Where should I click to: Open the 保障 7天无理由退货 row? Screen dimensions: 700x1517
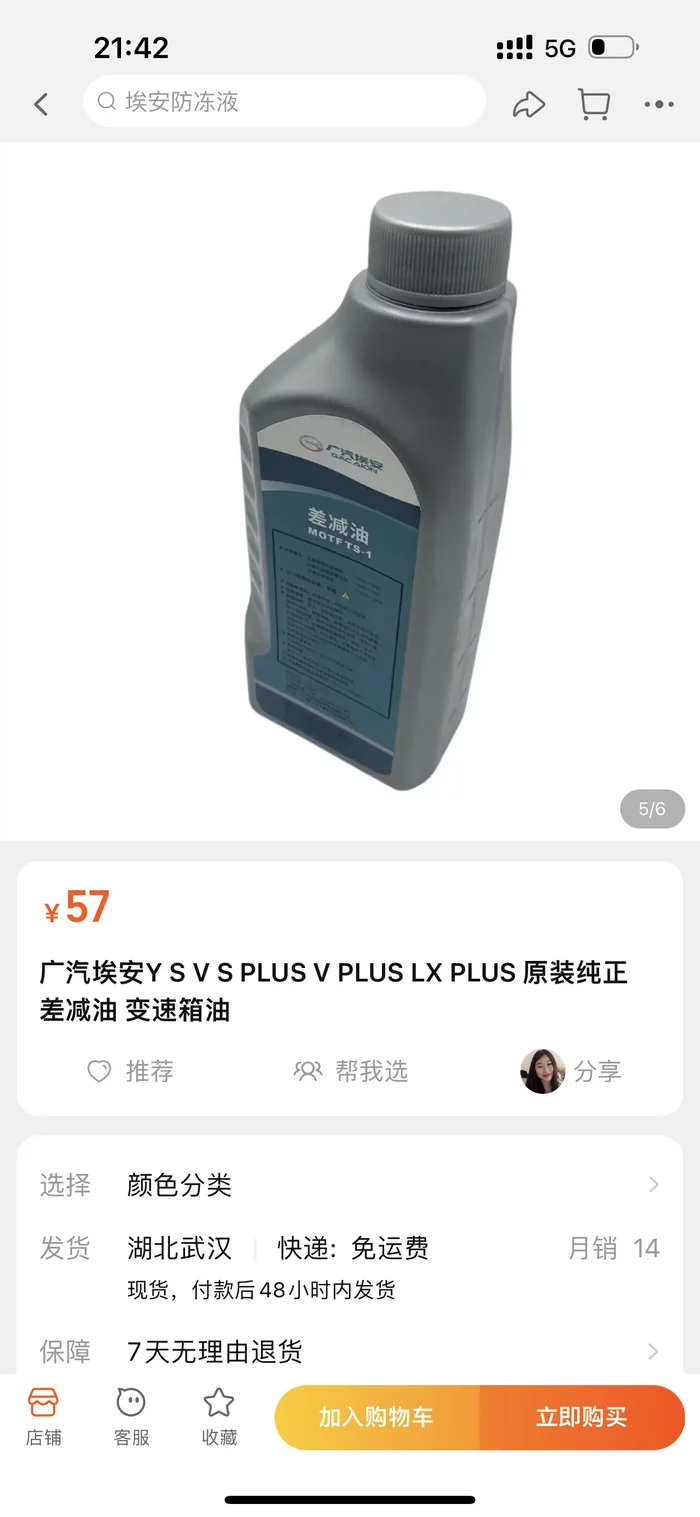point(350,1352)
